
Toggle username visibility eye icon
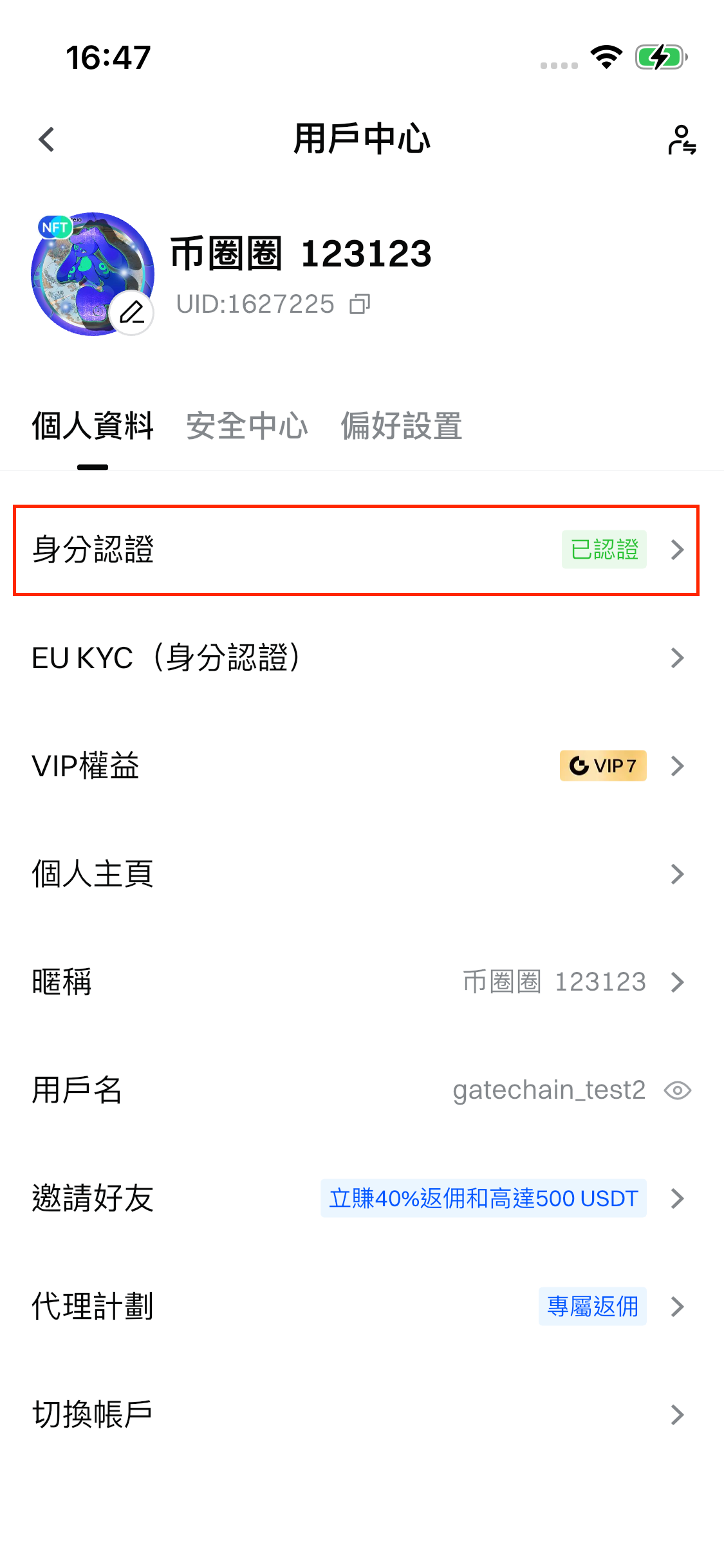[678, 1090]
